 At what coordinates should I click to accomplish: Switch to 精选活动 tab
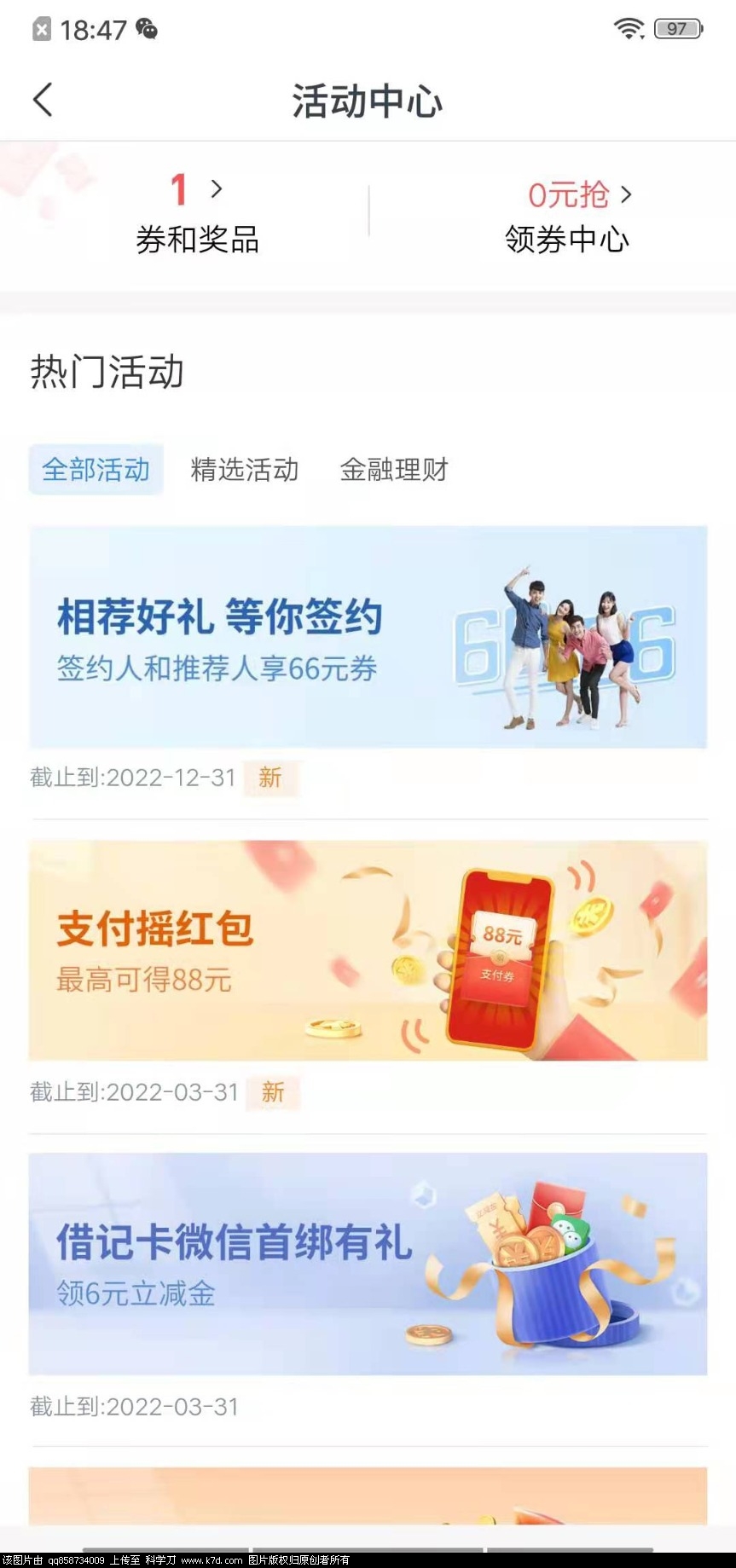click(245, 469)
